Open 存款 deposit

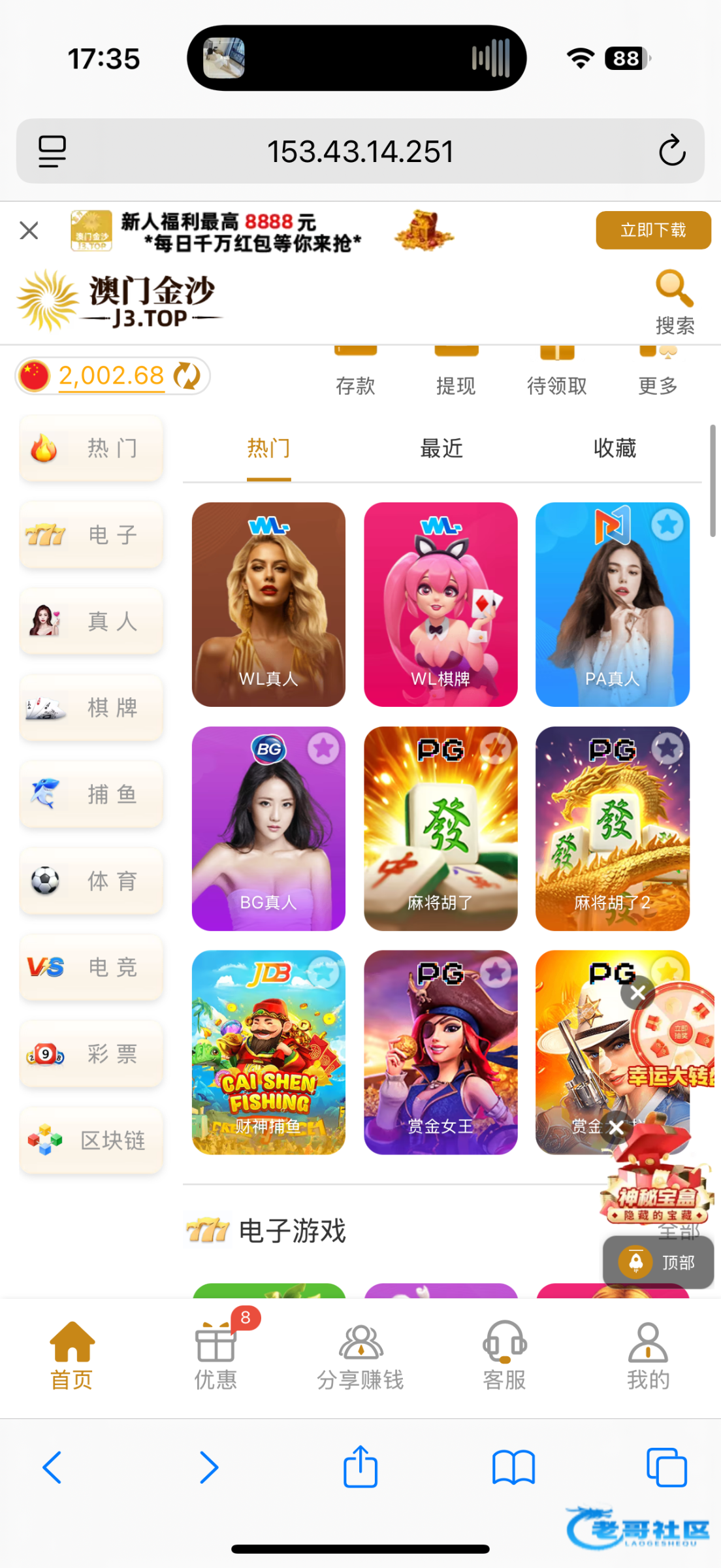pos(355,374)
